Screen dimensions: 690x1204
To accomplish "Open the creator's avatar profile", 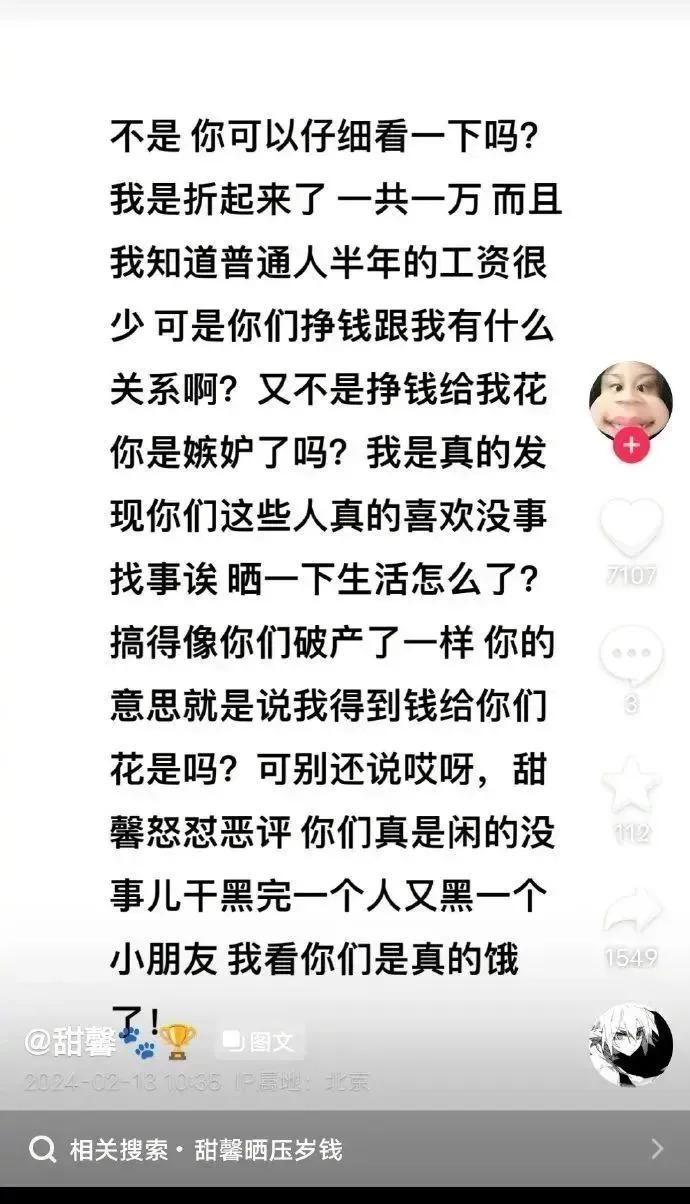I will click(x=630, y=398).
